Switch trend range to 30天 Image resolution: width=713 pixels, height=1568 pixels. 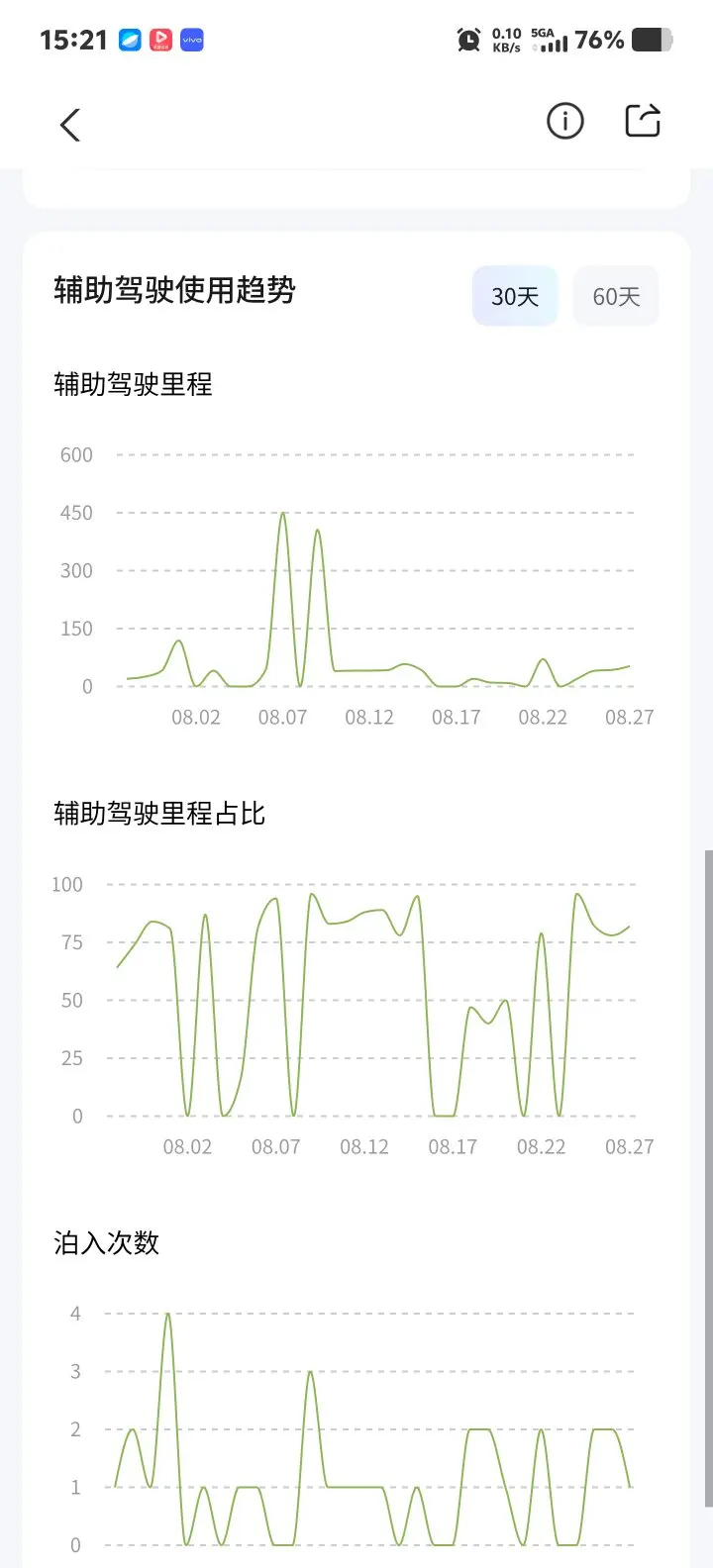click(515, 296)
